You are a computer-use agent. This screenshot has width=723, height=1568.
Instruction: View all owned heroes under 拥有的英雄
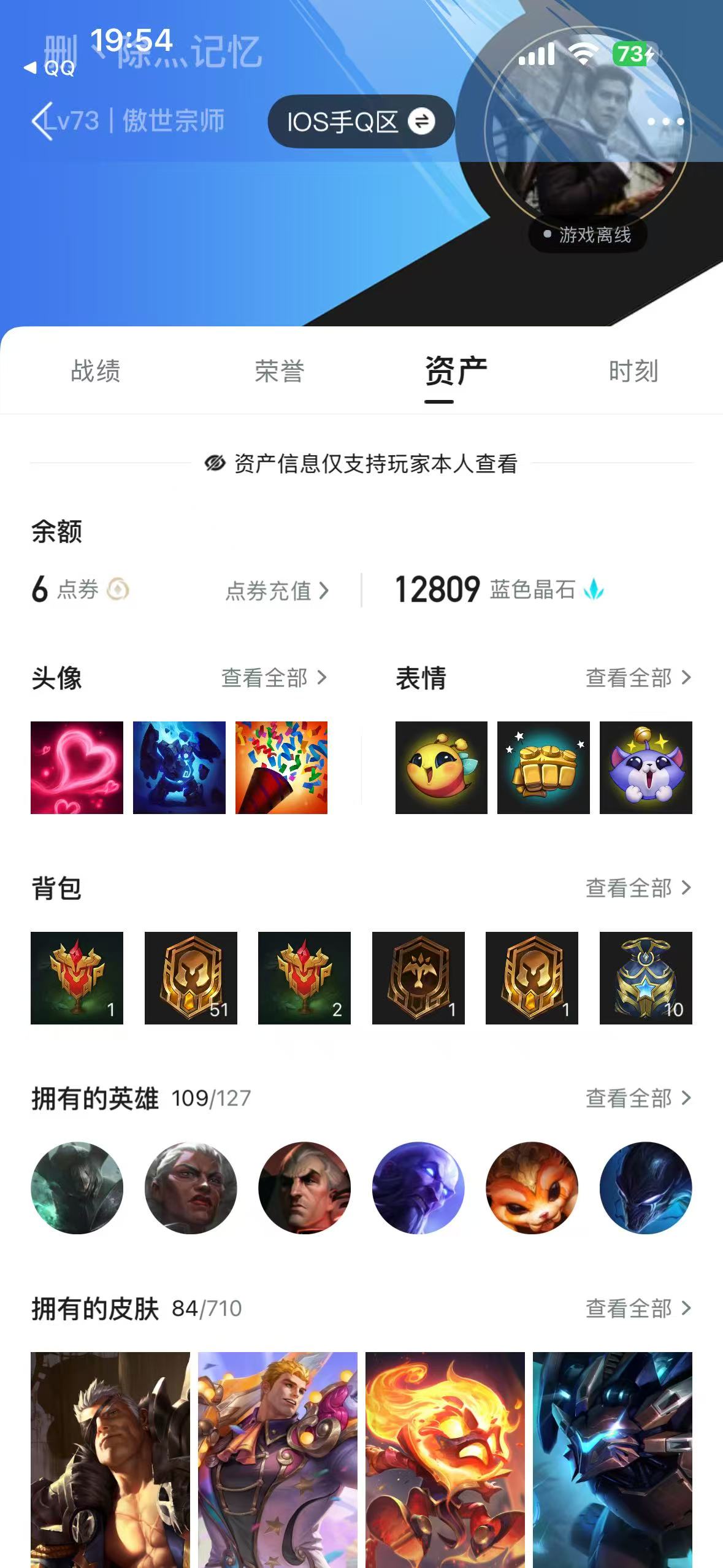[638, 1098]
